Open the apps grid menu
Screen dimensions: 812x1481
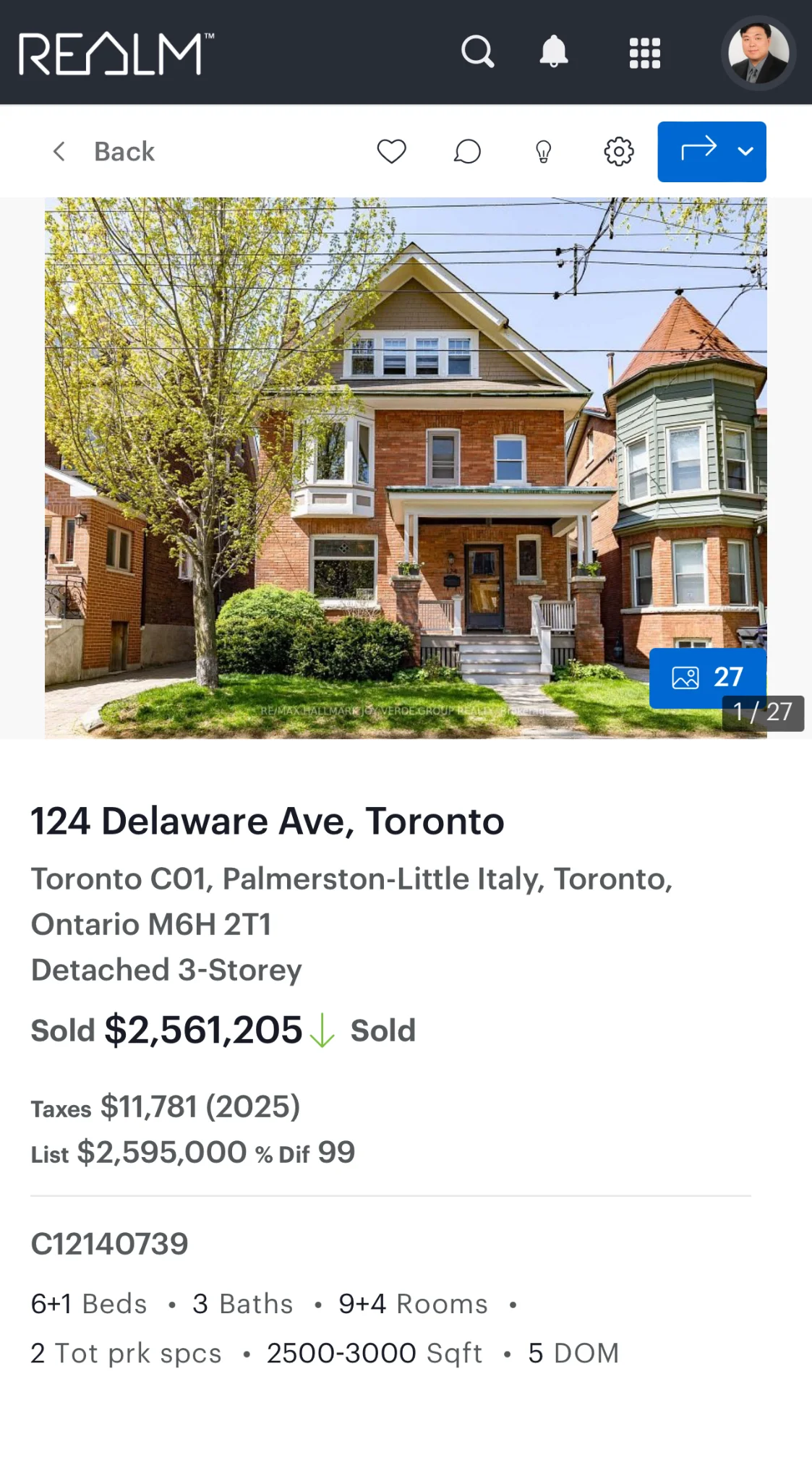point(644,53)
